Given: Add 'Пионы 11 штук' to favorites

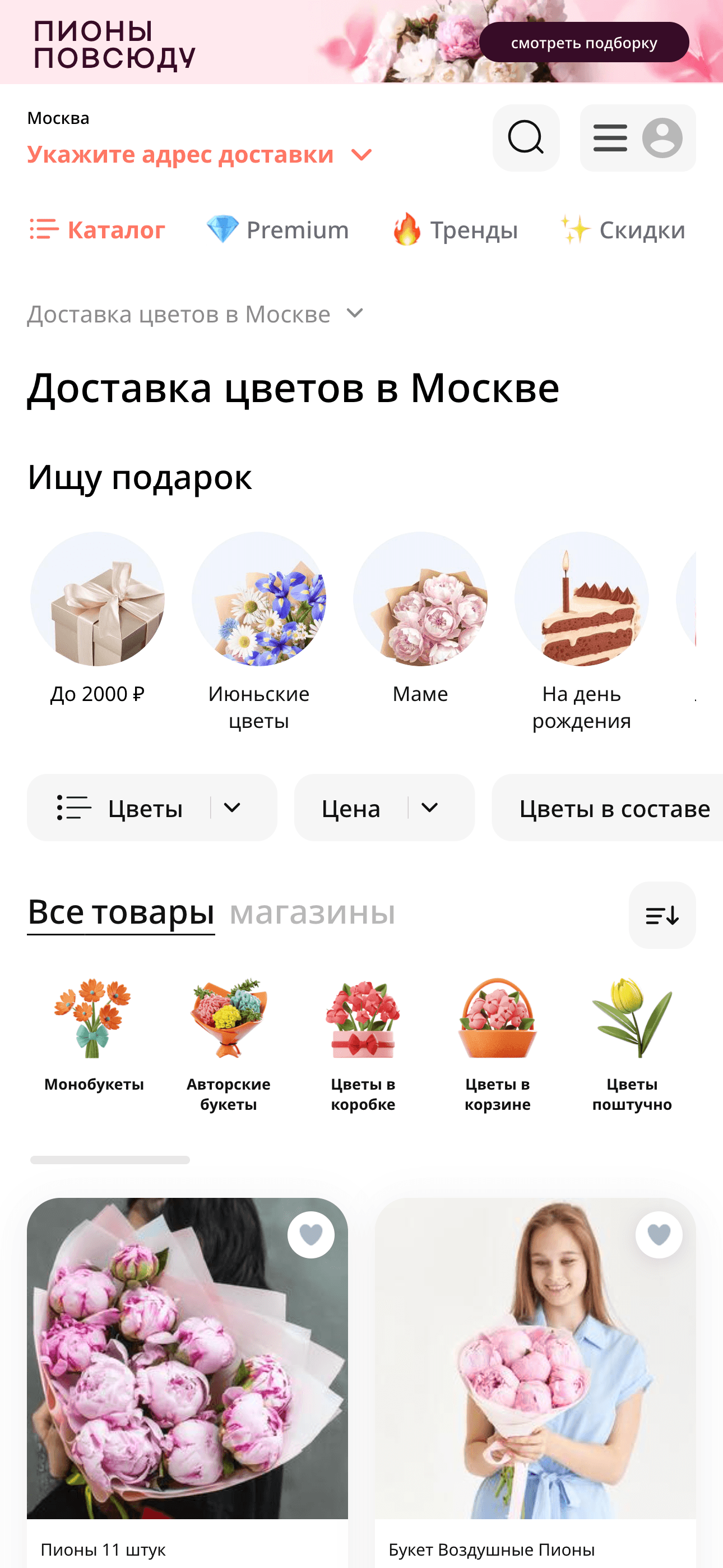Looking at the screenshot, I should (x=310, y=1234).
